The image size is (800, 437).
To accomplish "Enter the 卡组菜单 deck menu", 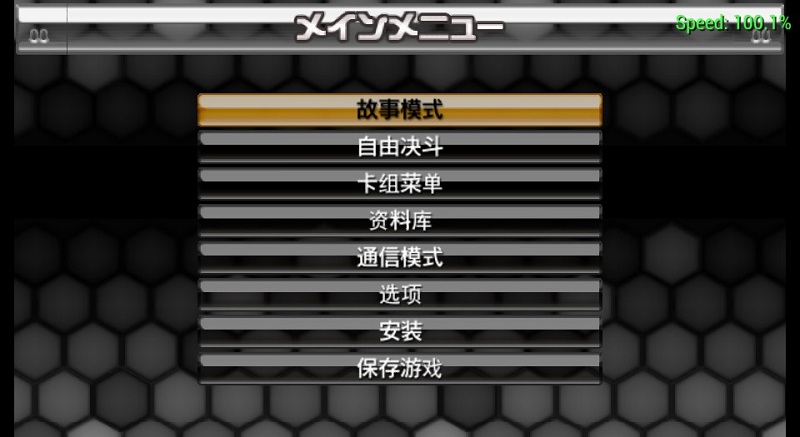I will [x=400, y=184].
